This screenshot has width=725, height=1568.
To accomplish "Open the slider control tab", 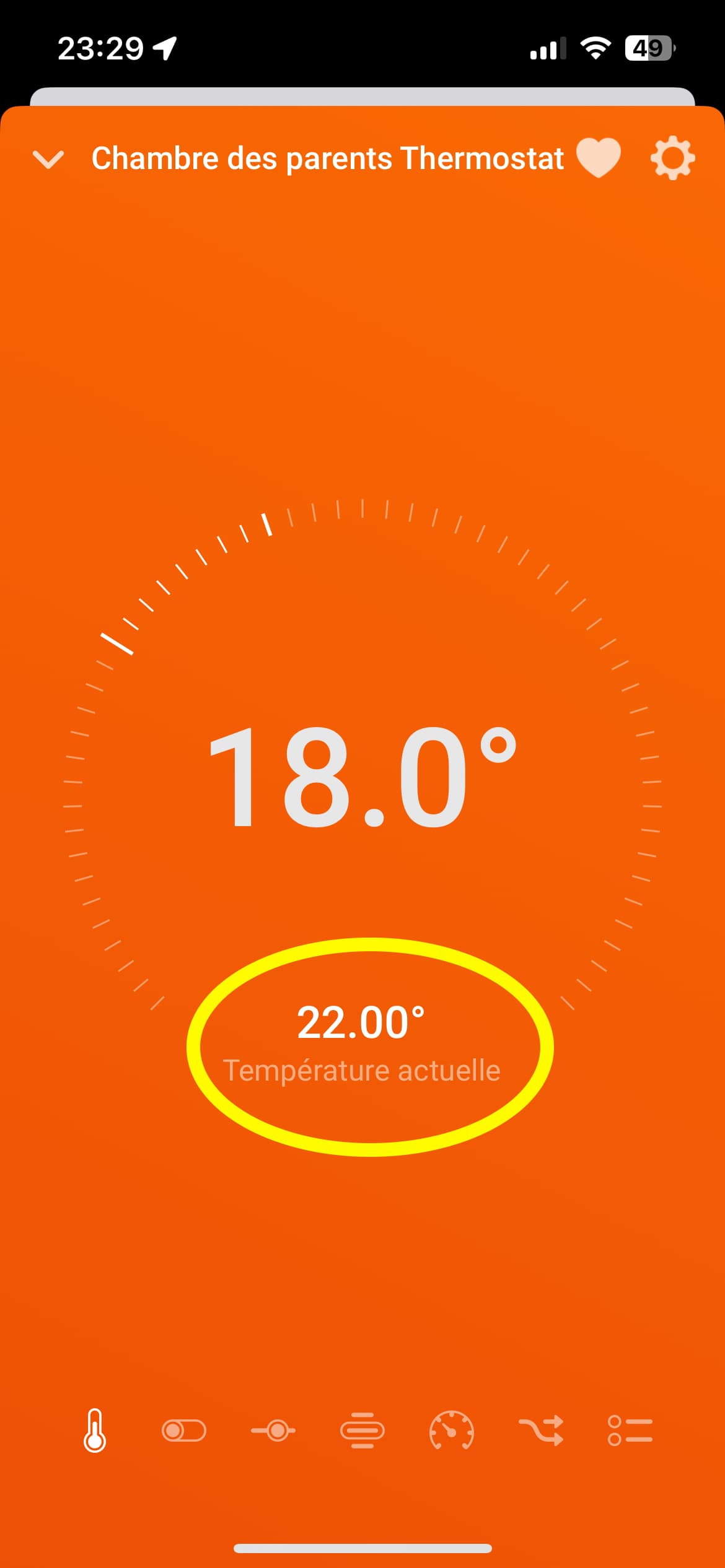I will [x=273, y=1431].
